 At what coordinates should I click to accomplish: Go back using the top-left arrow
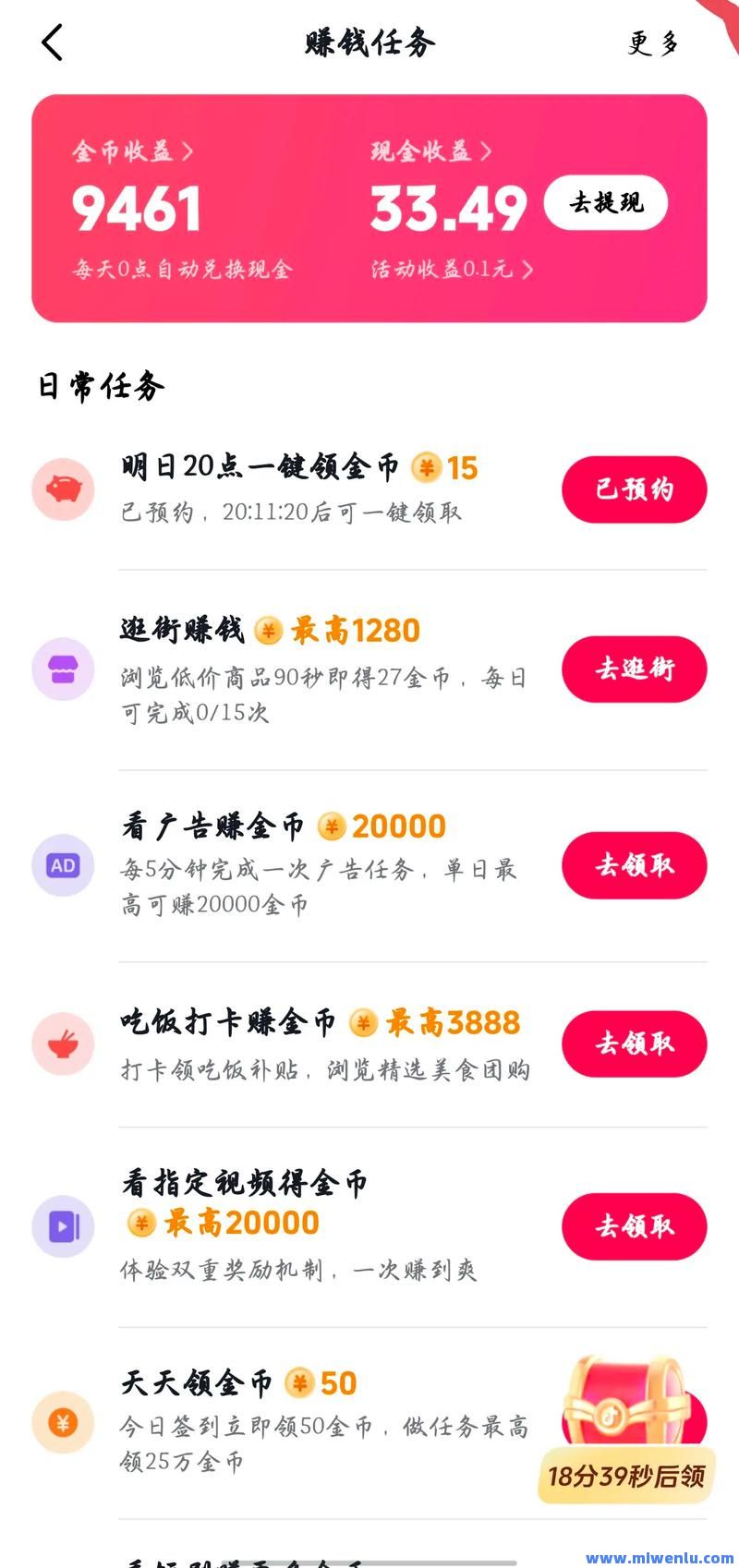click(53, 42)
